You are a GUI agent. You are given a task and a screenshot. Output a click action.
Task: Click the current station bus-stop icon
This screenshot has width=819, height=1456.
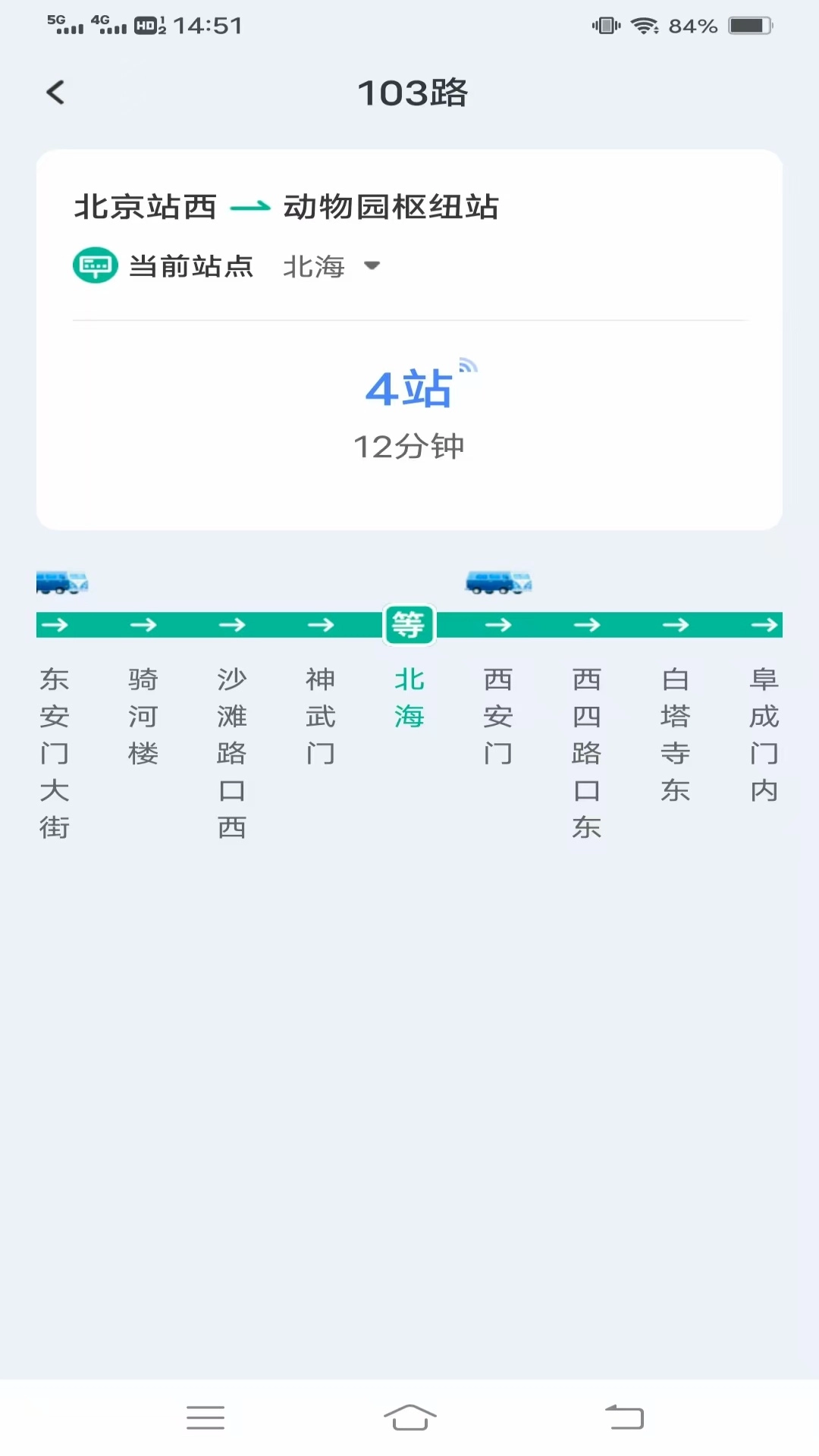pos(94,265)
